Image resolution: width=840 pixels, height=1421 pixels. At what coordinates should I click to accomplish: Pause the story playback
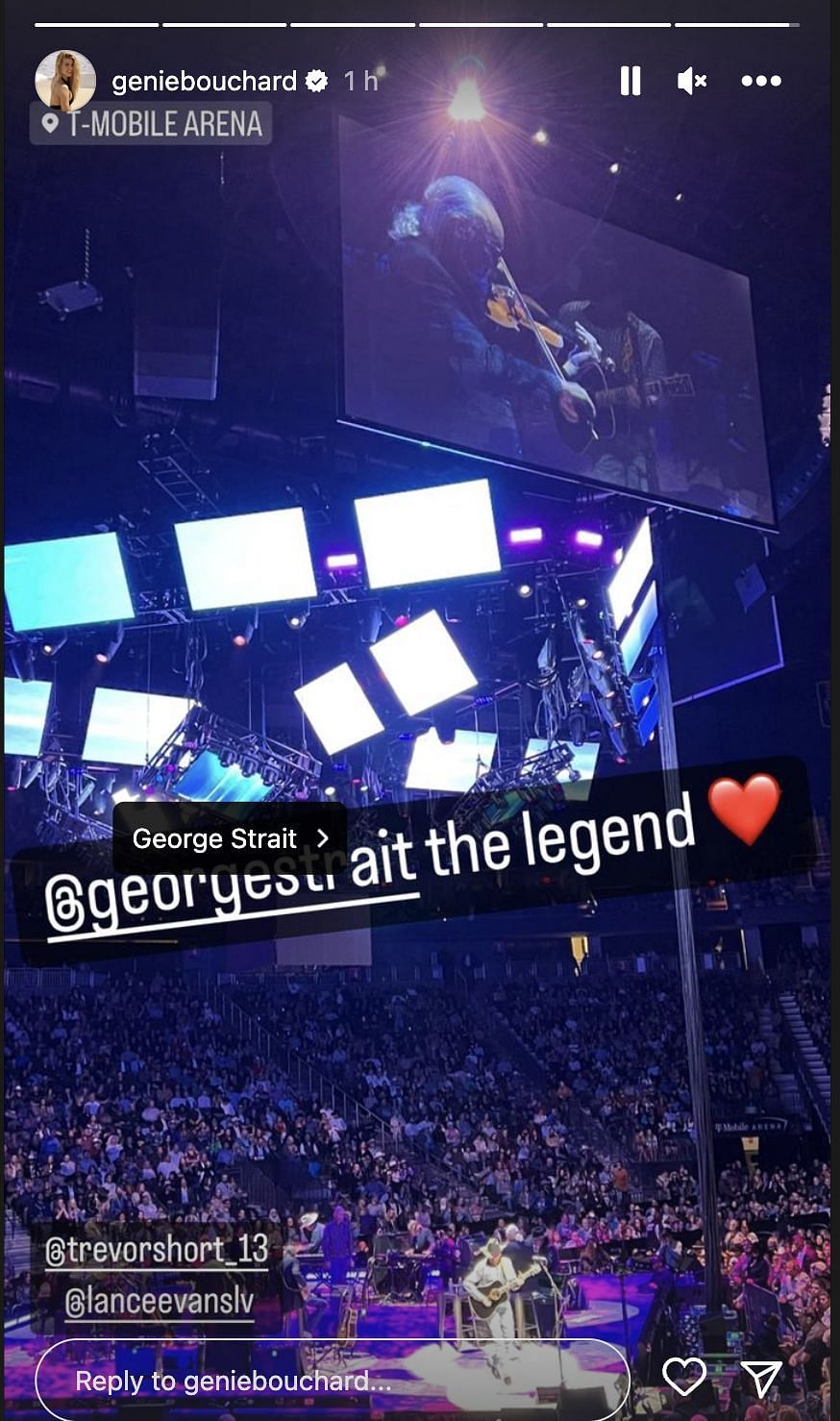point(630,81)
